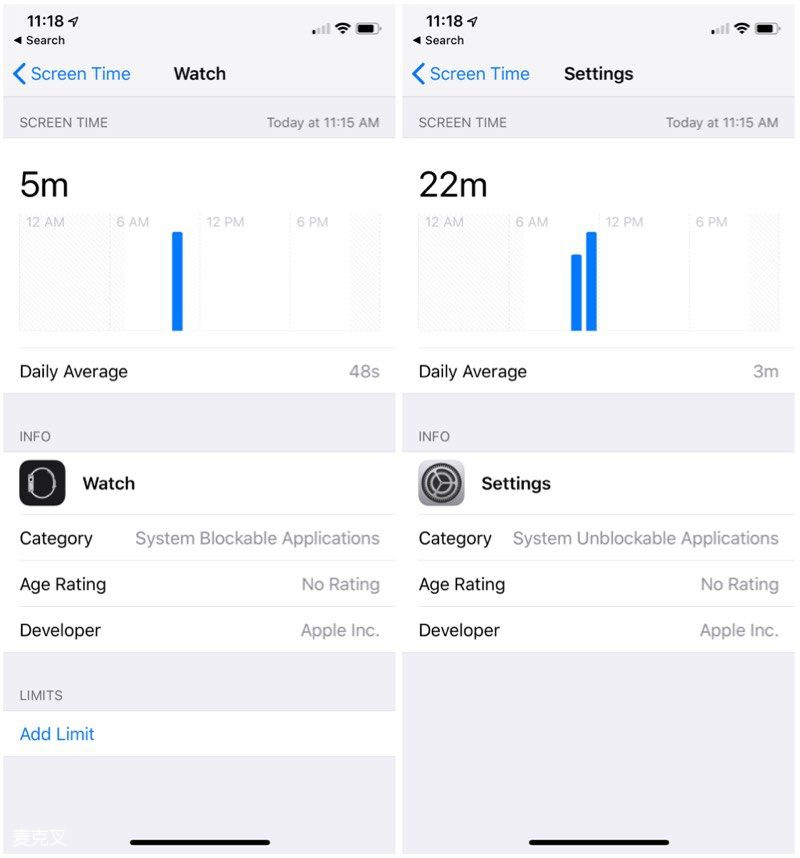Viewport: 800px width, 858px height.
Task: Return to Screen Time from Watch page
Action: pyautogui.click(x=72, y=74)
